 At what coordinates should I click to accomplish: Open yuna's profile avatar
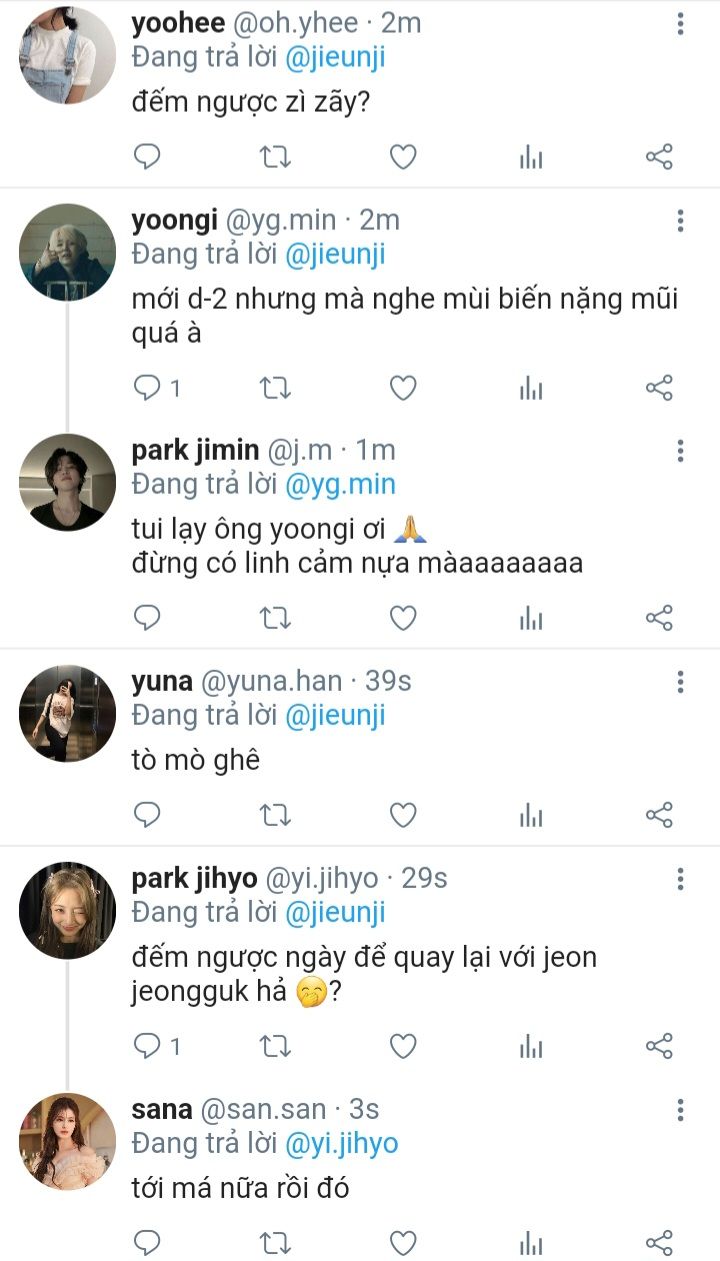(68, 713)
